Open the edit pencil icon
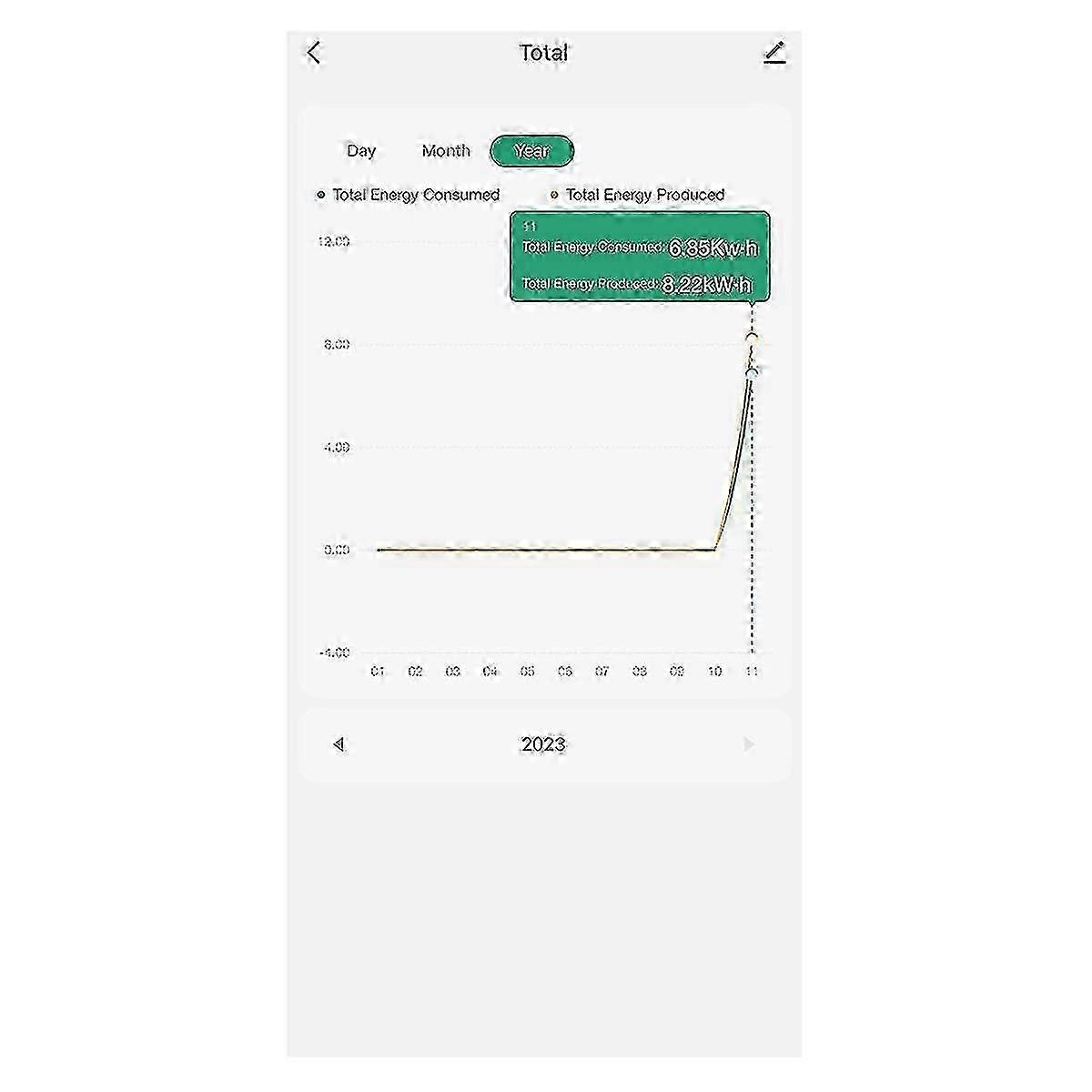Viewport: 1092px width, 1092px height. coord(774,53)
